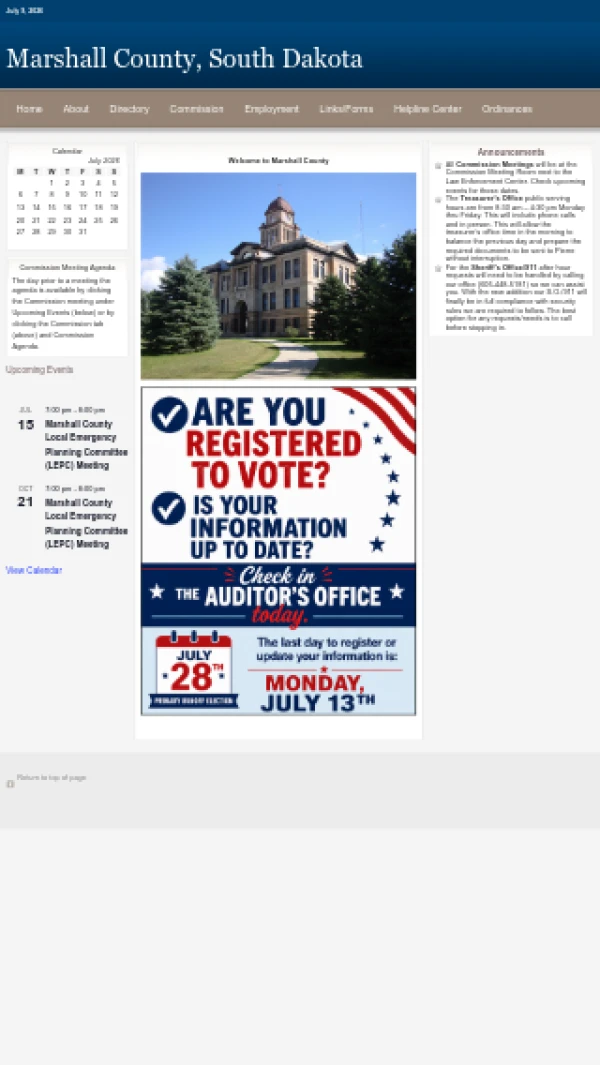Image resolution: width=600 pixels, height=1065 pixels.
Task: Go to the About page
Action: 76,109
